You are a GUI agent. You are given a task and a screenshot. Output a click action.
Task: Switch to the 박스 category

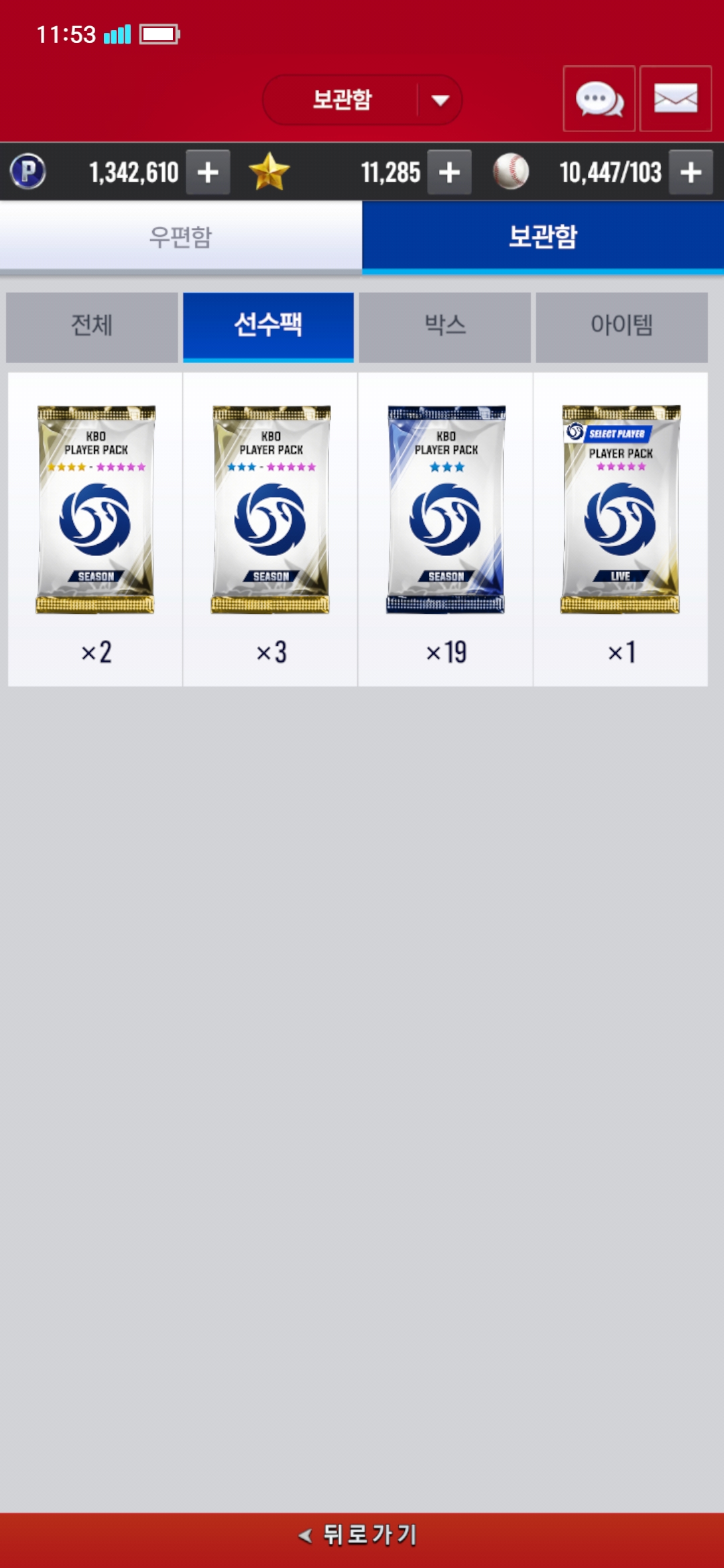click(444, 326)
